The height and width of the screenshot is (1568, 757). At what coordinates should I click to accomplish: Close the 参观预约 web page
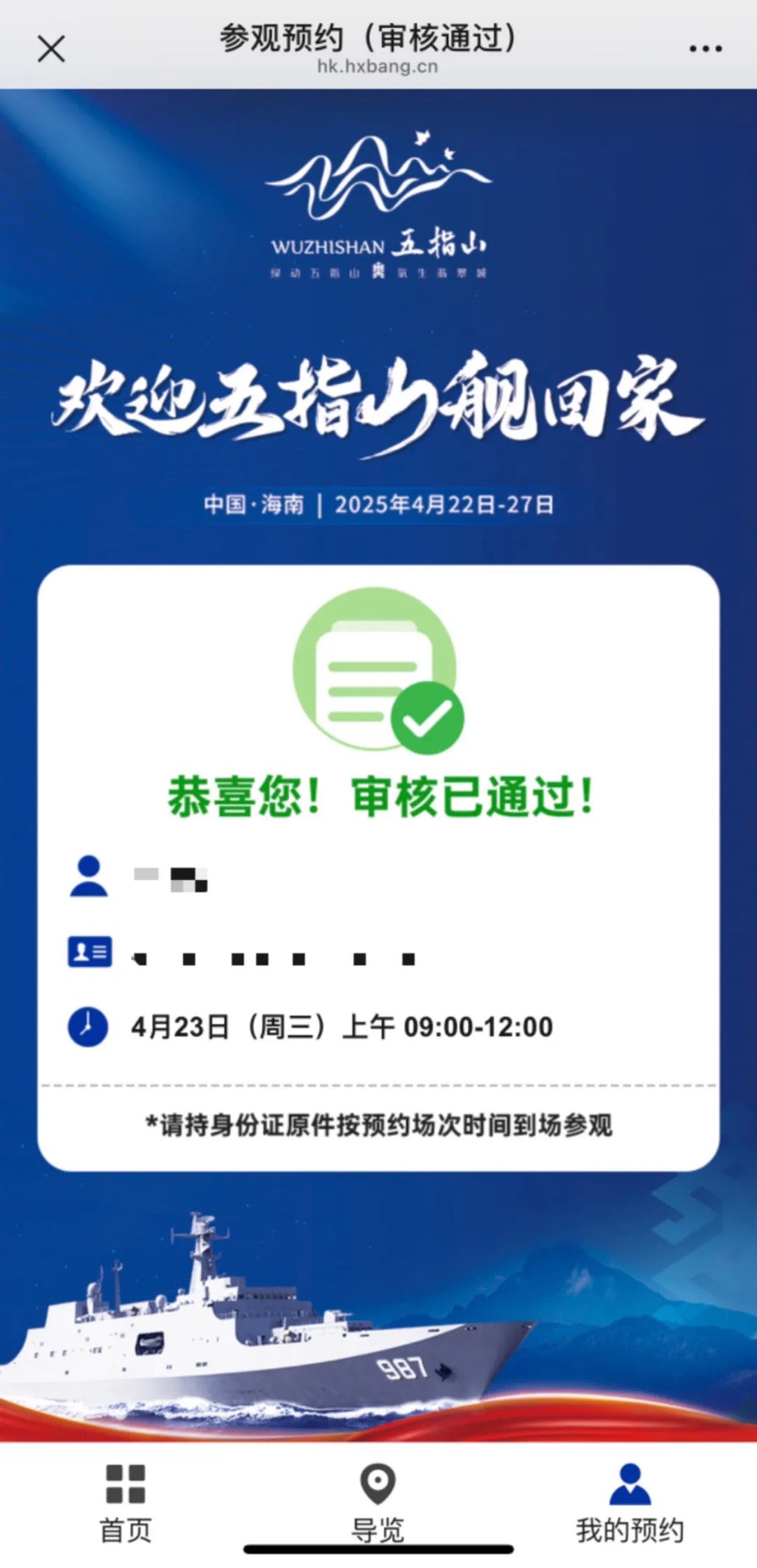(51, 48)
